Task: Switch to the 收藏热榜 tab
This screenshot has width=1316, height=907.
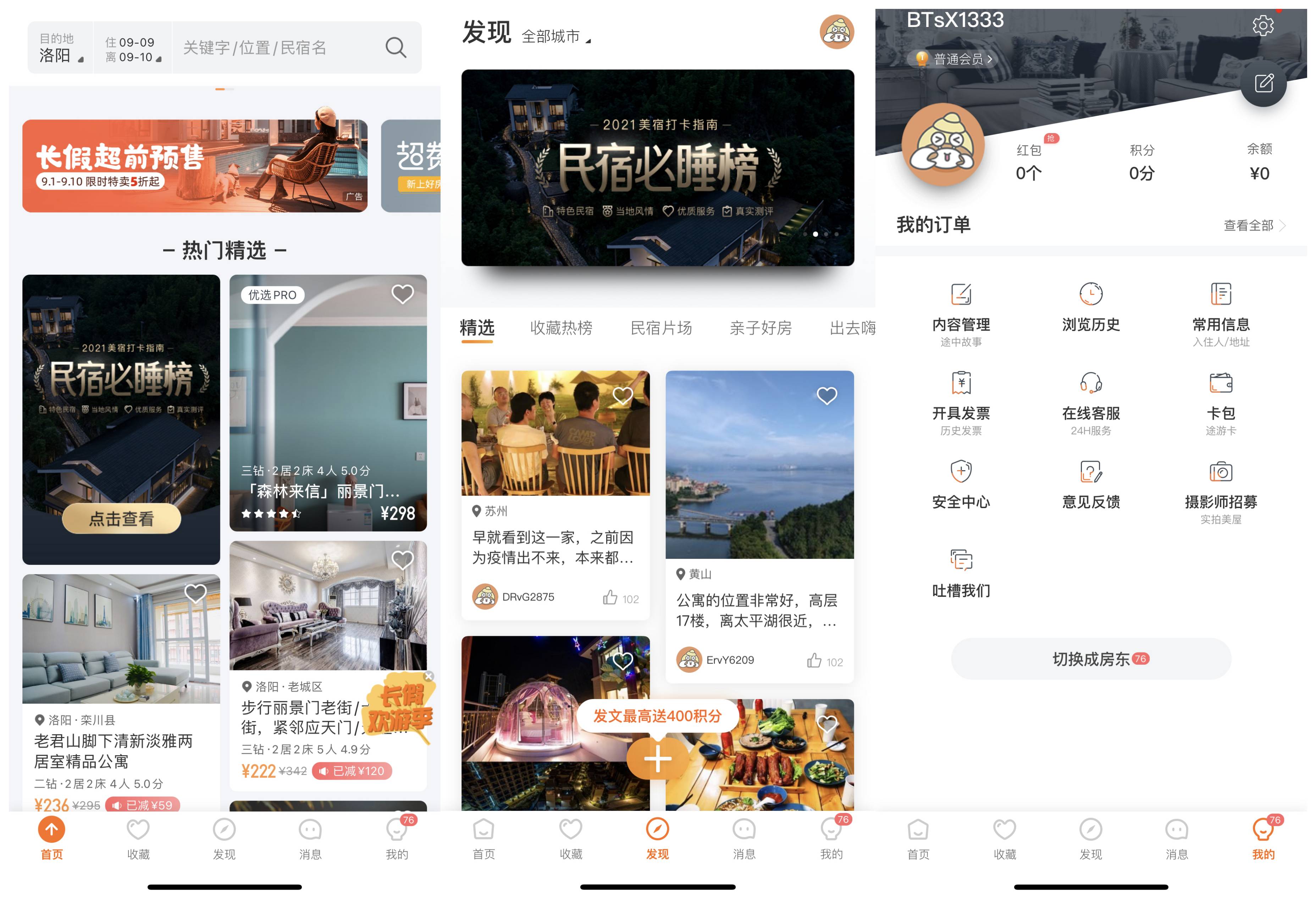Action: click(560, 329)
